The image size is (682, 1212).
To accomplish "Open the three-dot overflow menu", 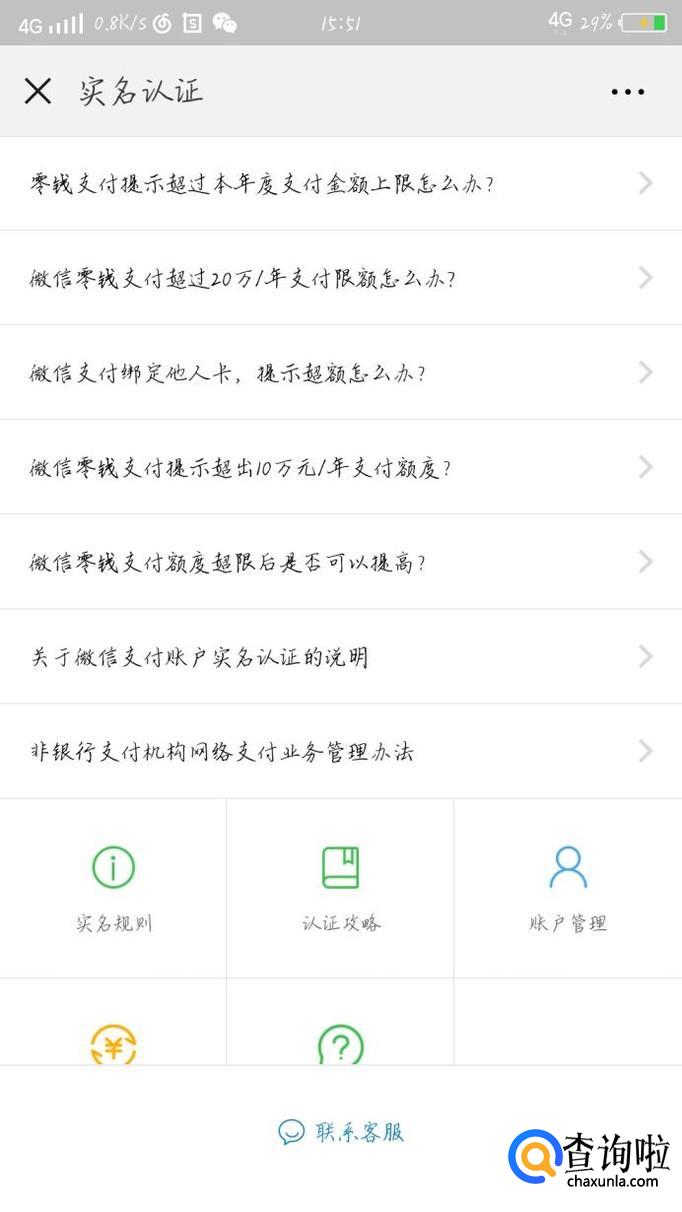I will click(627, 92).
